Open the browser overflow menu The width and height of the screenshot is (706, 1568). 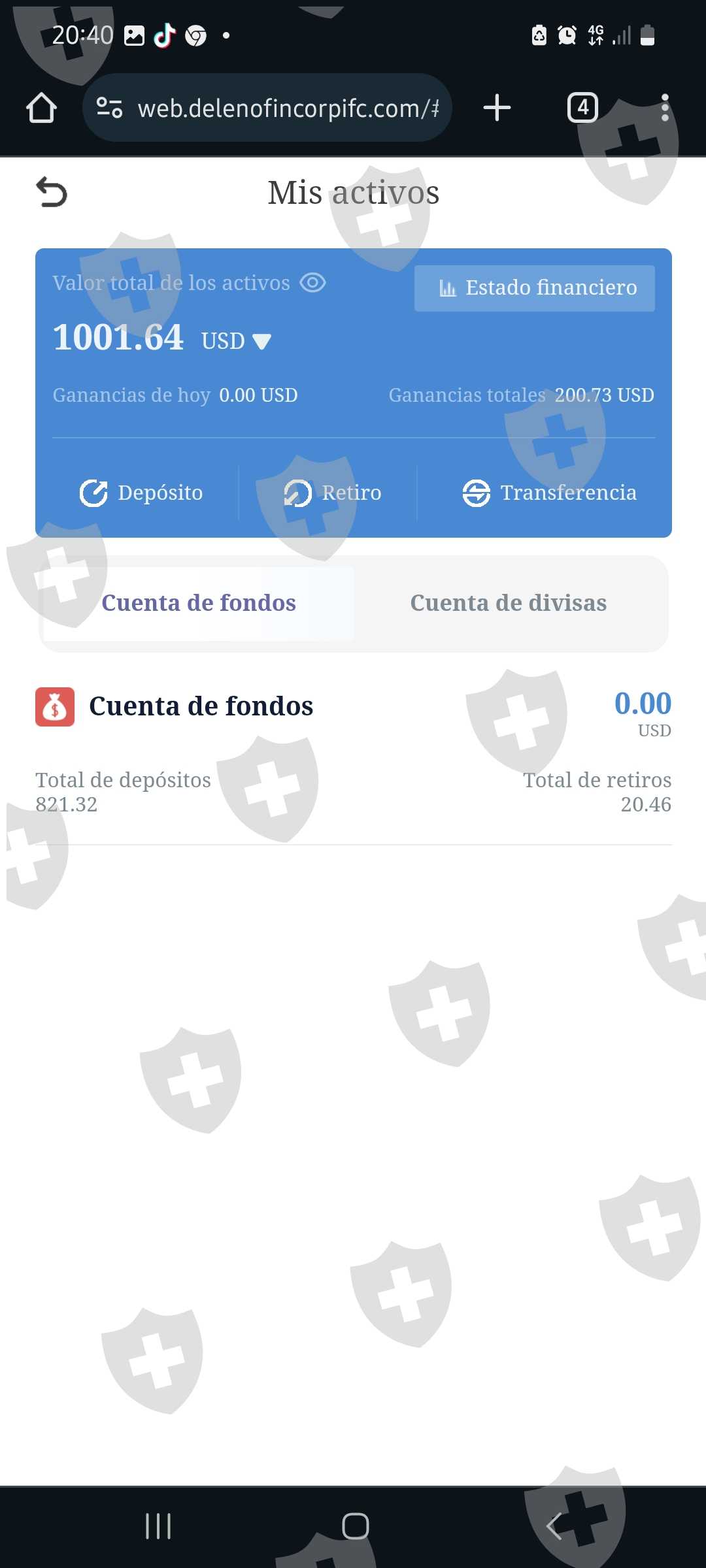tap(664, 108)
